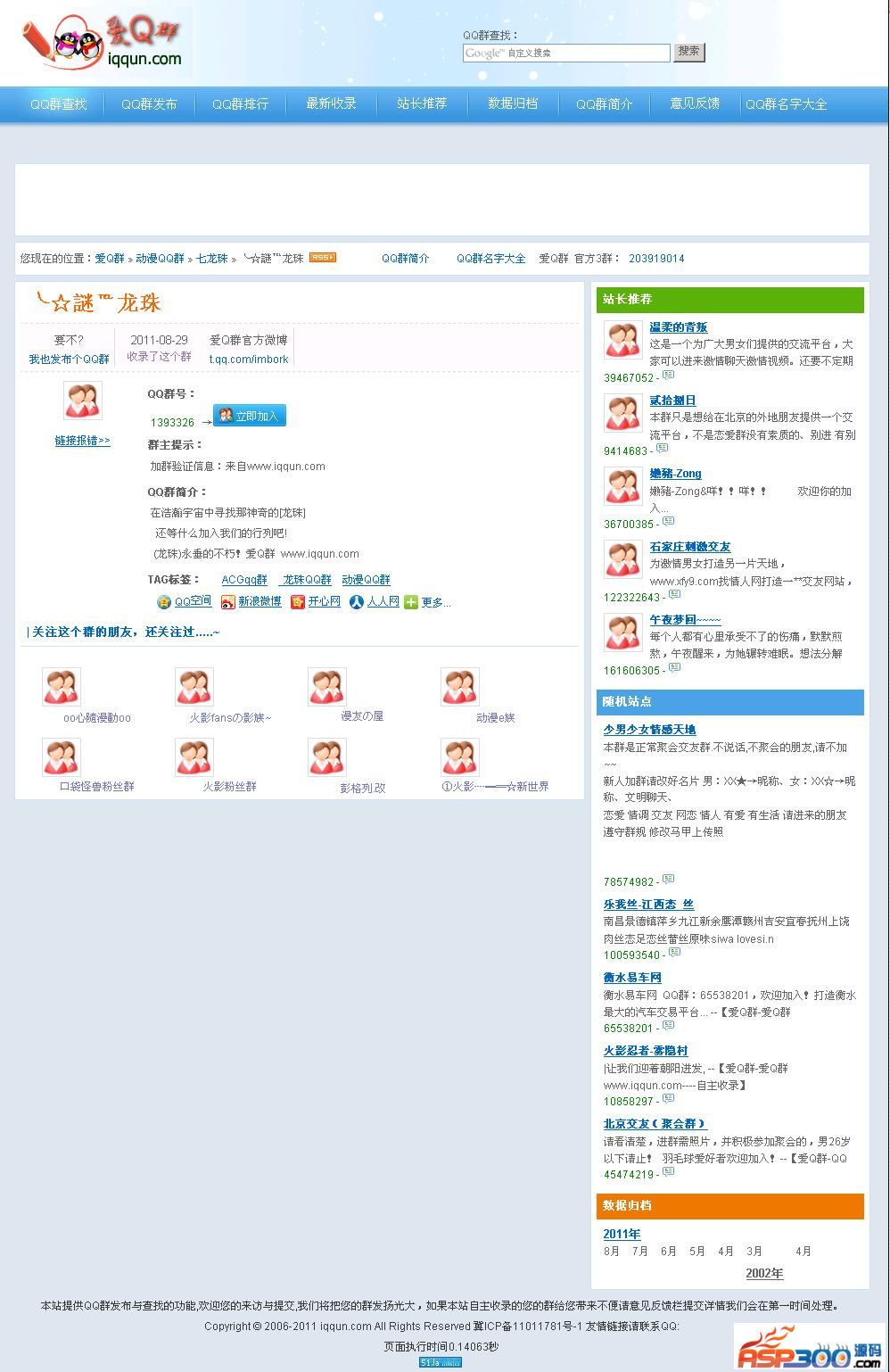Open the QQ群发布 nav item
The height and width of the screenshot is (1372, 890).
(149, 104)
